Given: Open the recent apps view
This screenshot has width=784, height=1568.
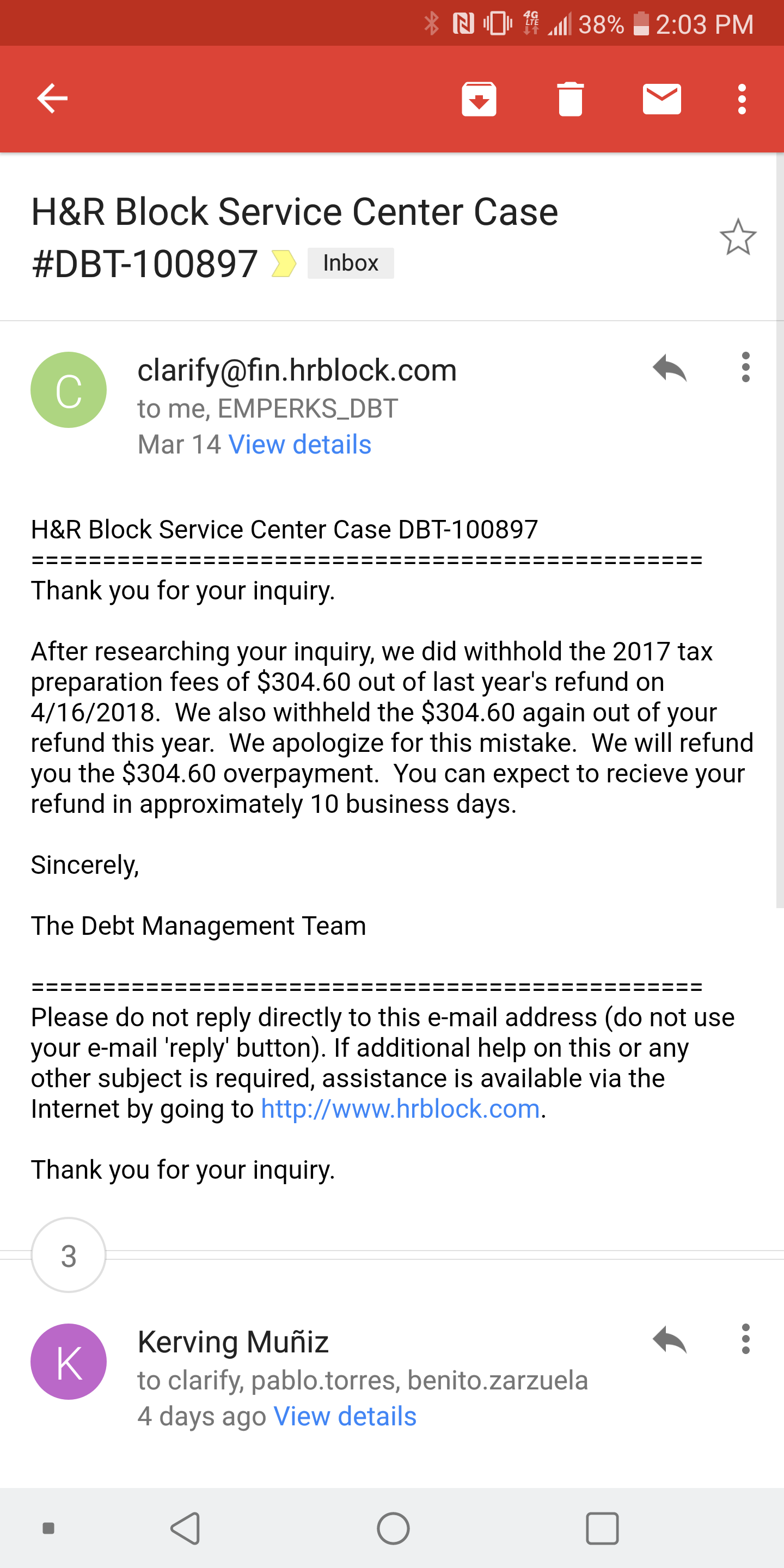Looking at the screenshot, I should 602,1528.
